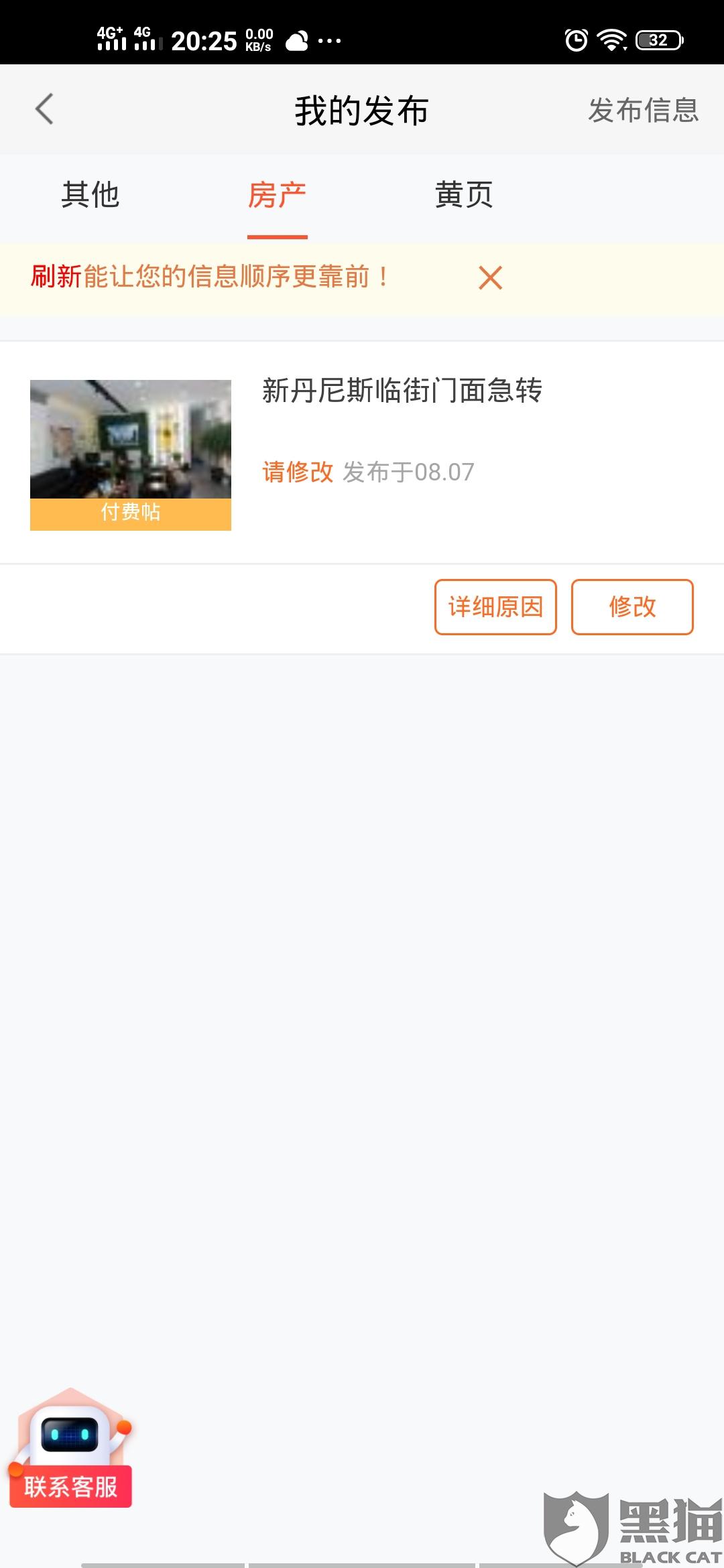Tap the 修改 button
Image resolution: width=724 pixels, height=1568 pixels.
point(631,607)
